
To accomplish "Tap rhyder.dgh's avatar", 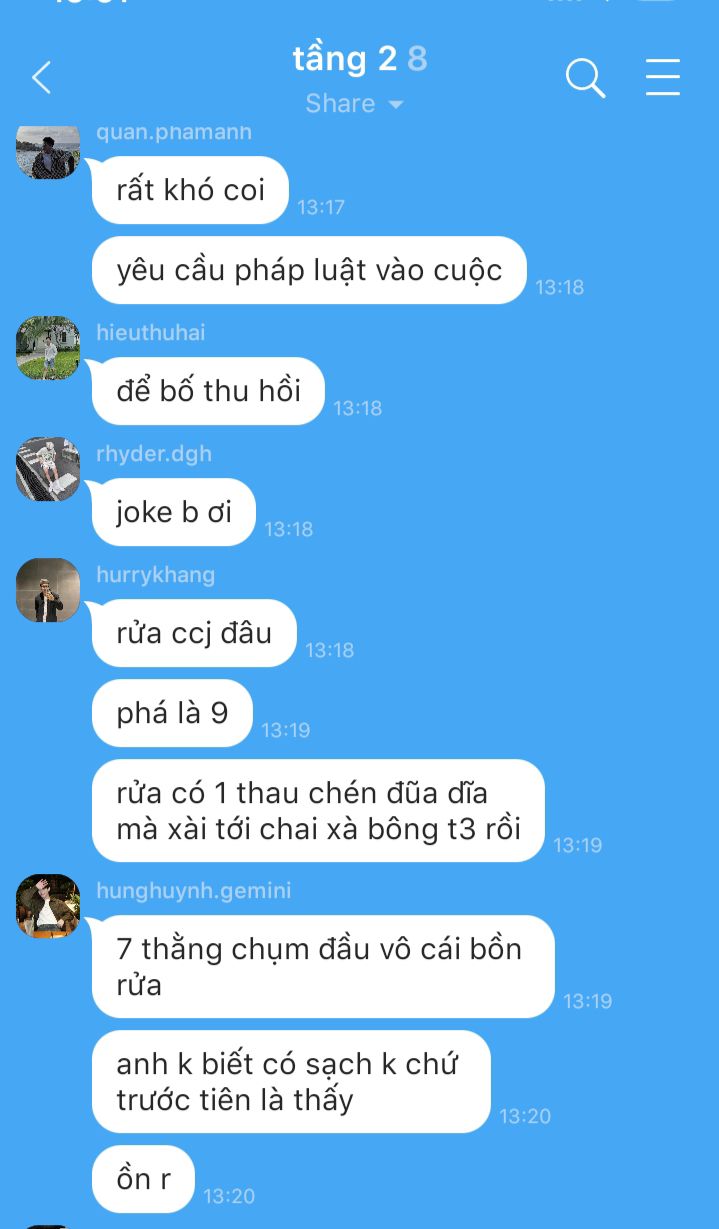I will 48,469.
